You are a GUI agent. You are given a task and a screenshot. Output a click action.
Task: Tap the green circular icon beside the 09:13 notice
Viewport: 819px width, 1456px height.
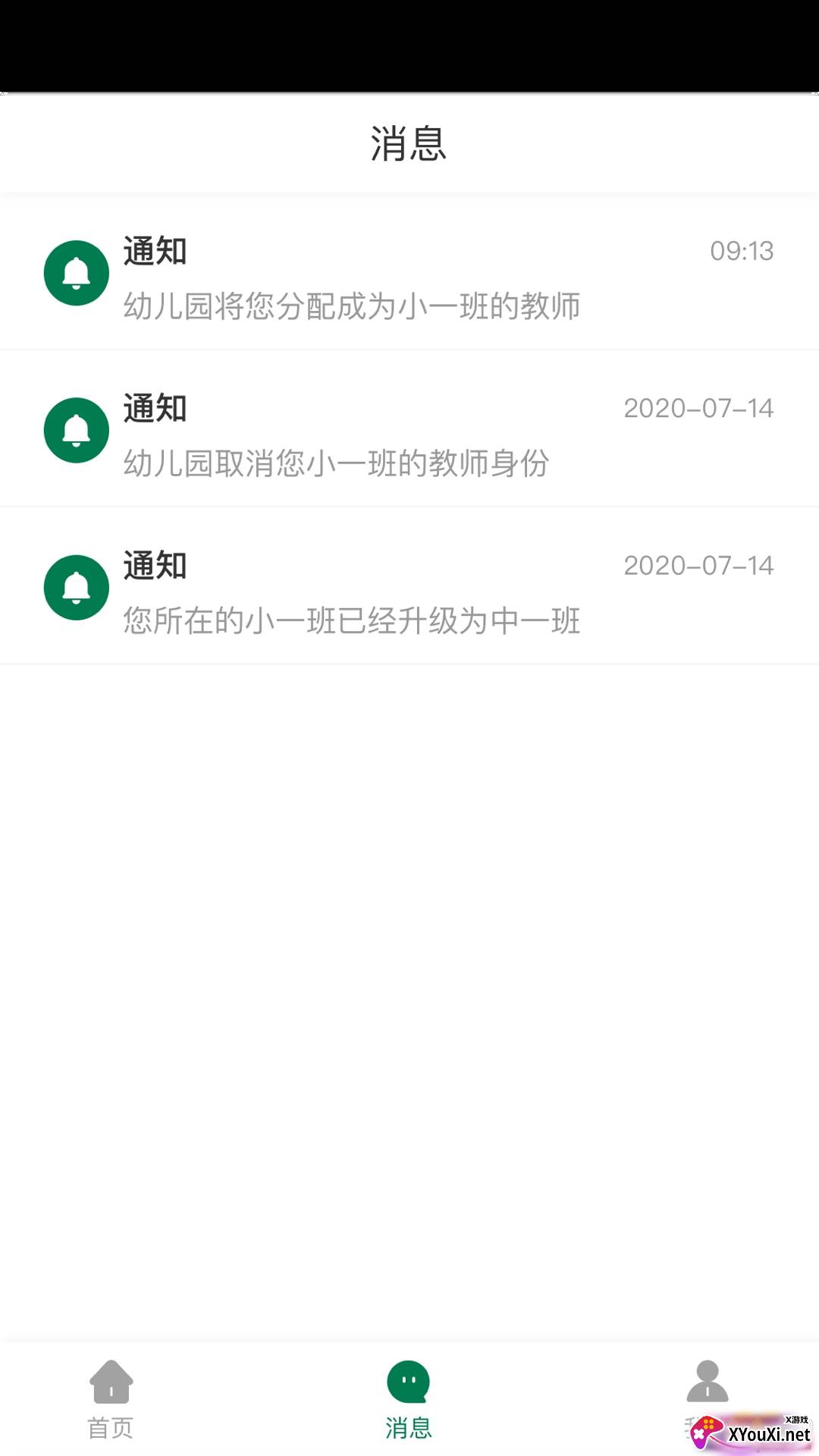(x=76, y=273)
